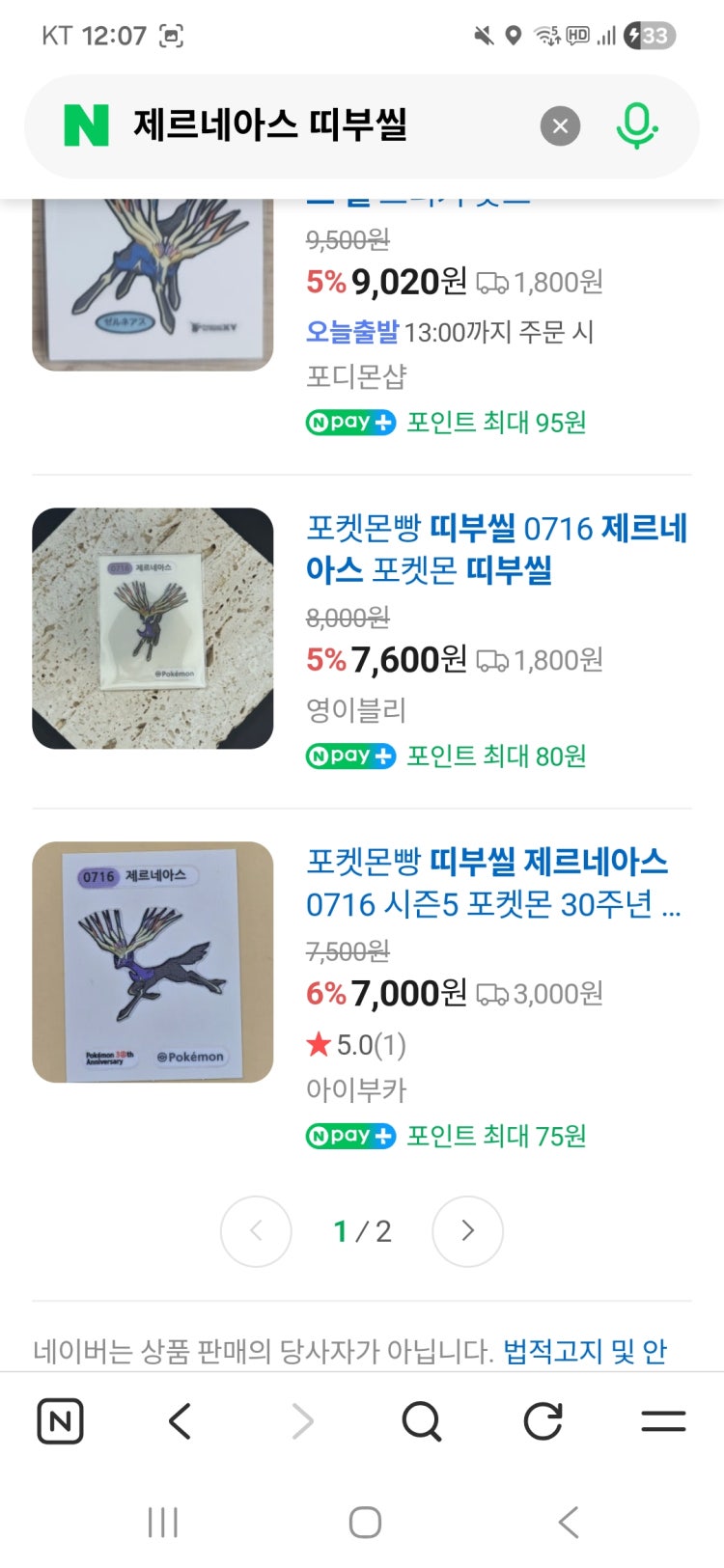View the 아이부카 30th Anniversary sticker photo
This screenshot has width=724, height=1568.
point(153,962)
